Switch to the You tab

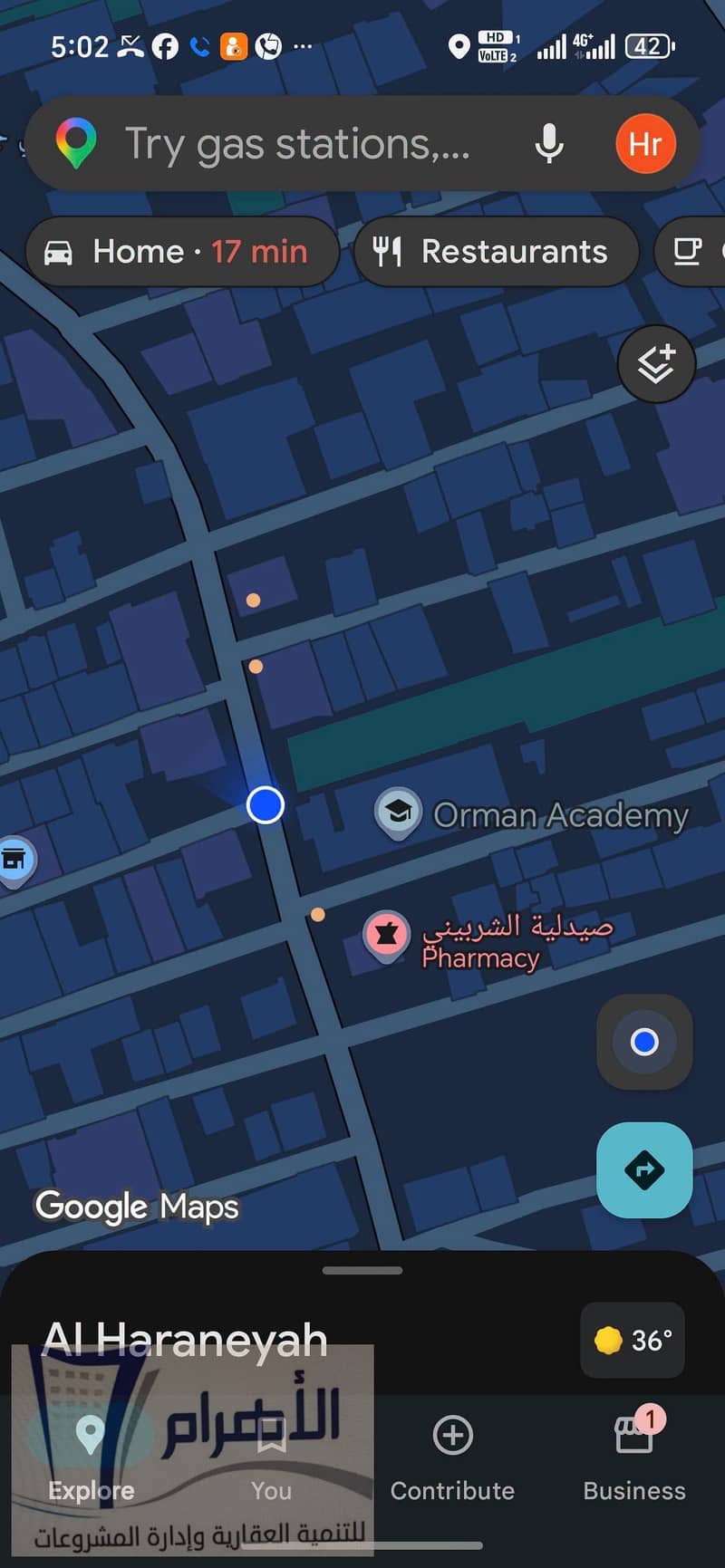pyautogui.click(x=271, y=1457)
